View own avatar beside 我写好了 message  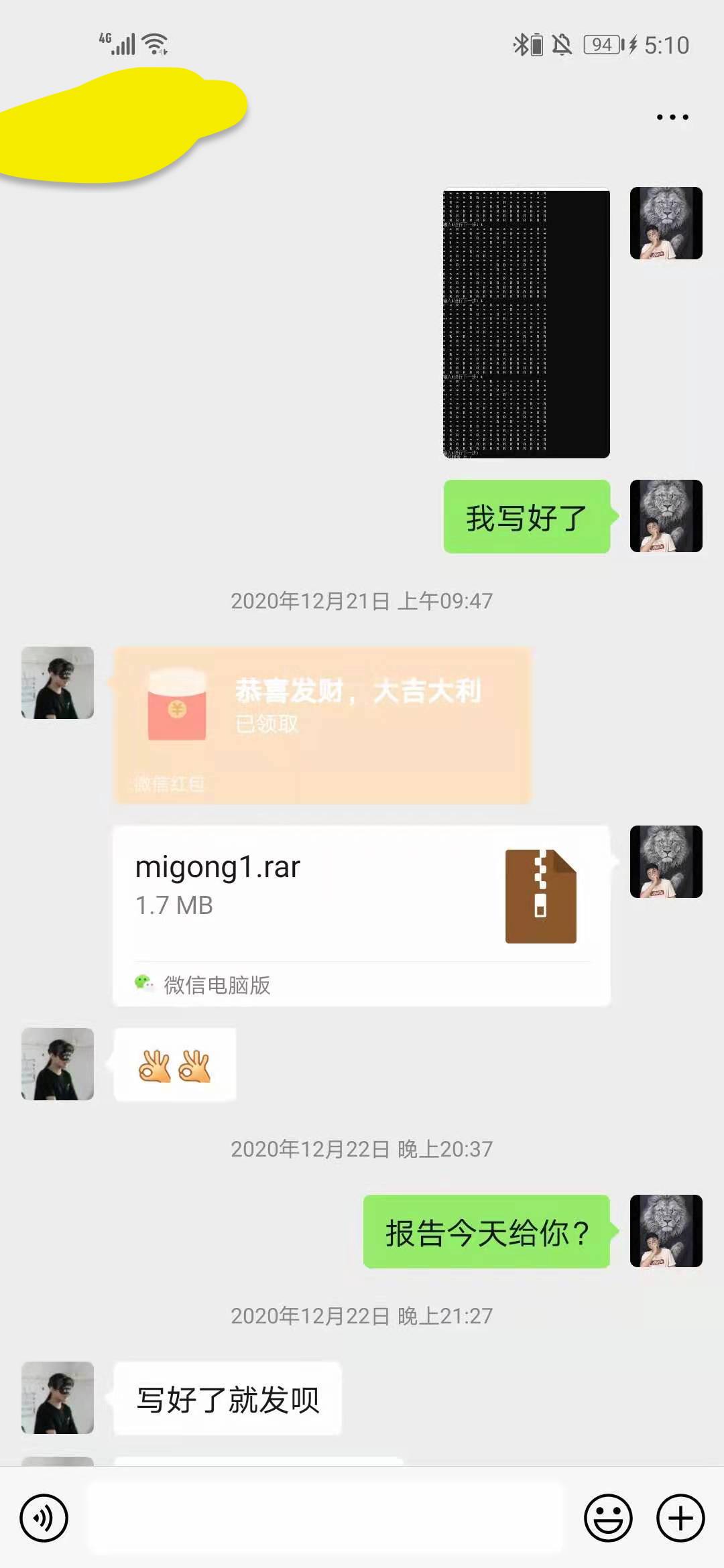666,516
